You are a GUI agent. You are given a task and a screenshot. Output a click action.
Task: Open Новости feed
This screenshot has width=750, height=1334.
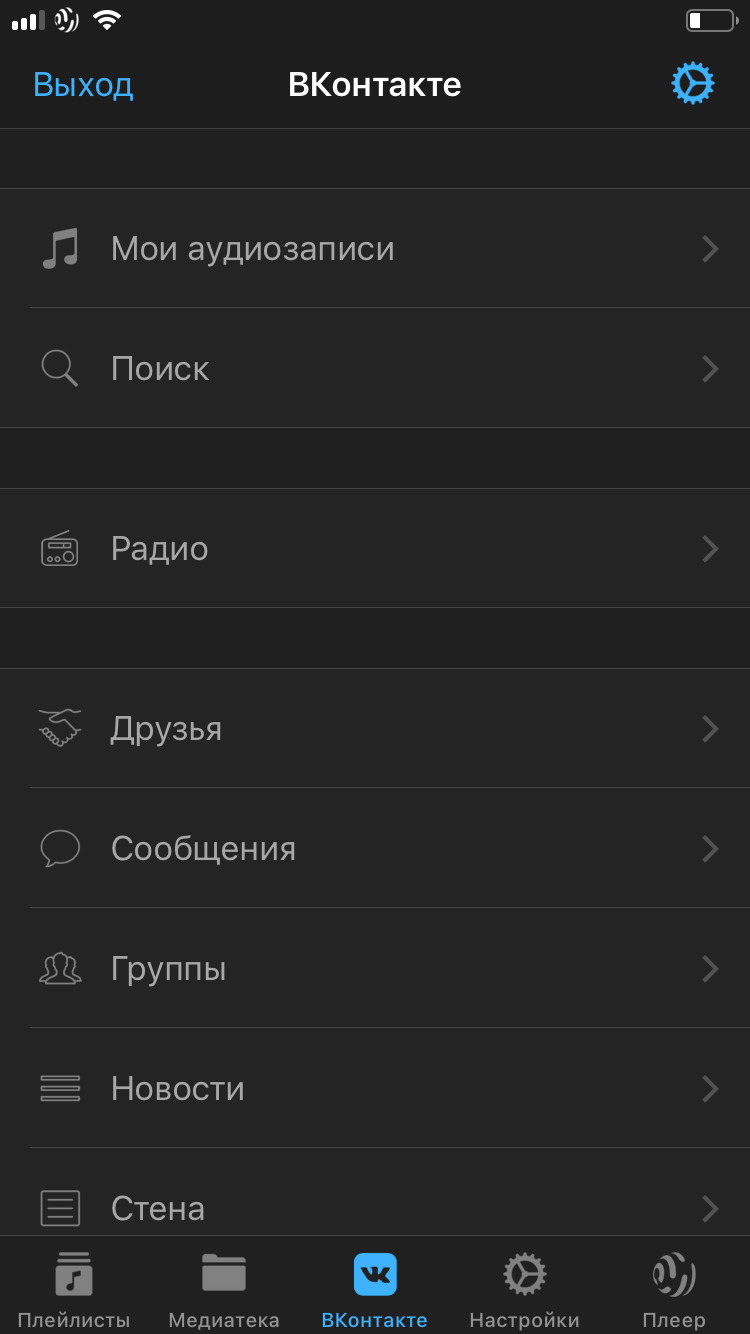tap(375, 1088)
